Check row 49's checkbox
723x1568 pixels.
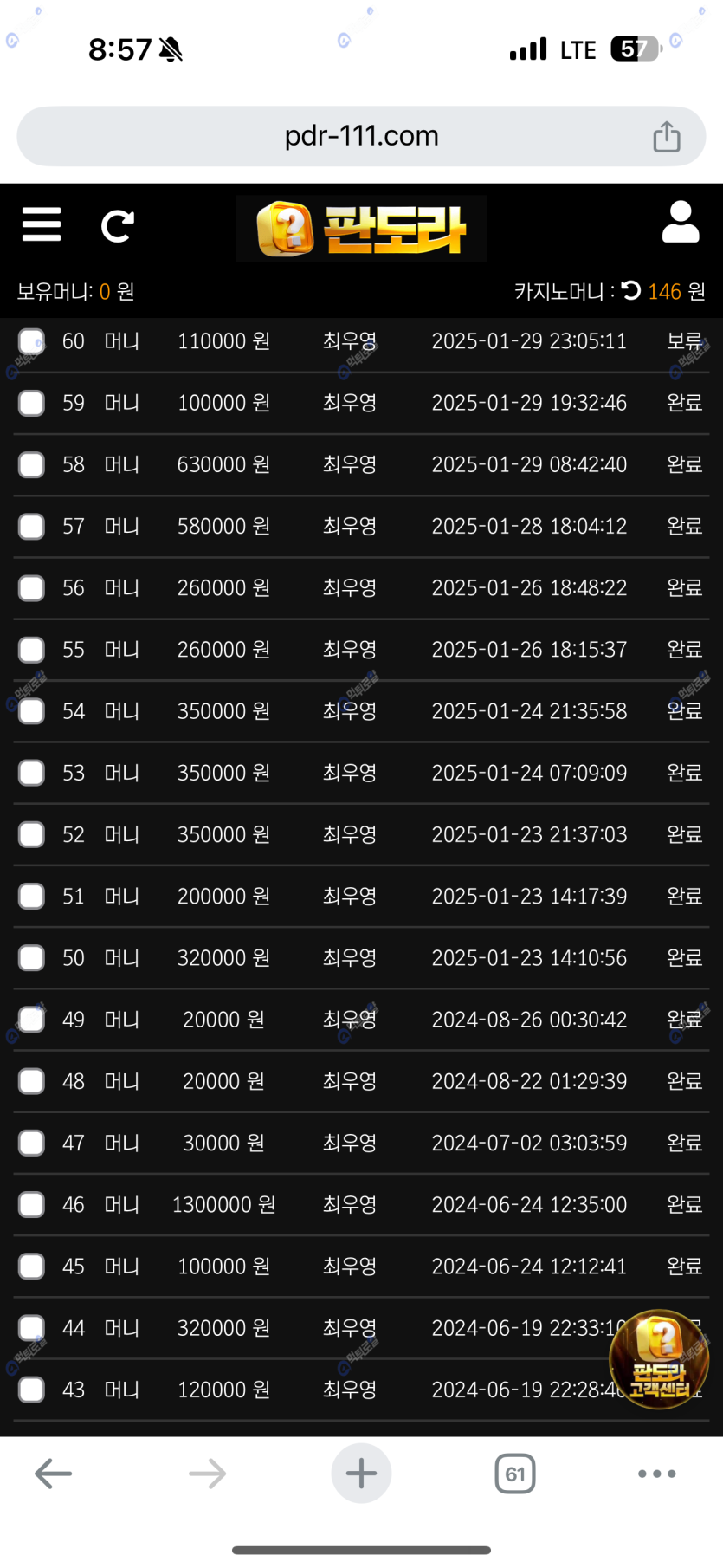point(32,1020)
